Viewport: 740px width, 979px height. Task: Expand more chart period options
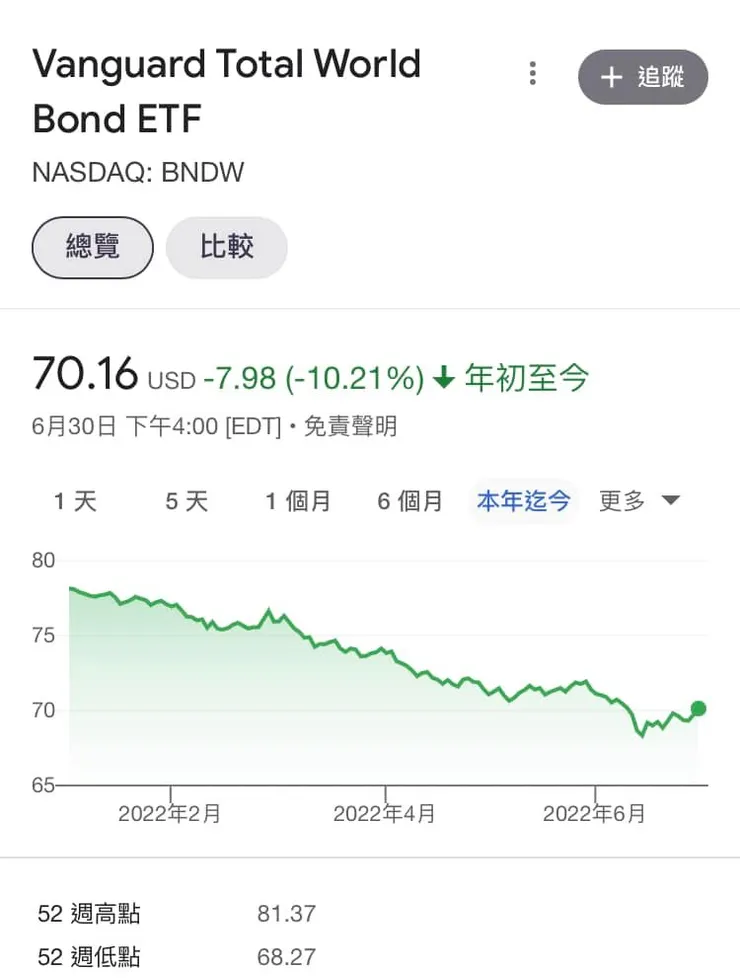(x=640, y=501)
